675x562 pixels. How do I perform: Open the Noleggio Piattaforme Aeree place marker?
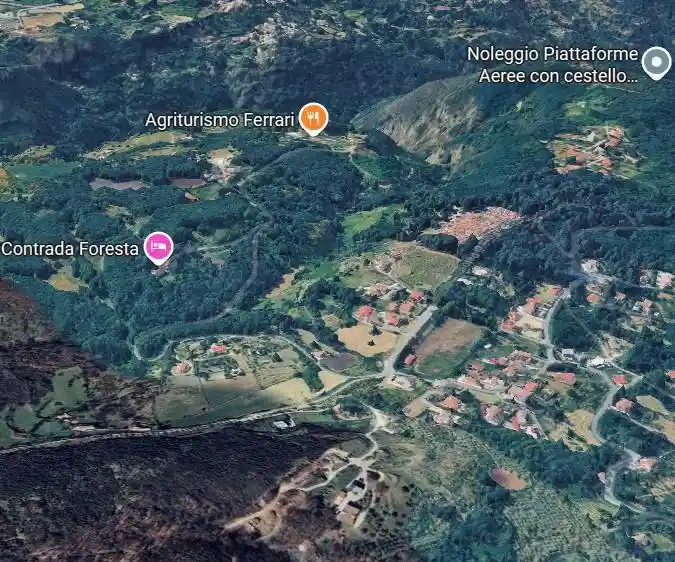tap(655, 62)
